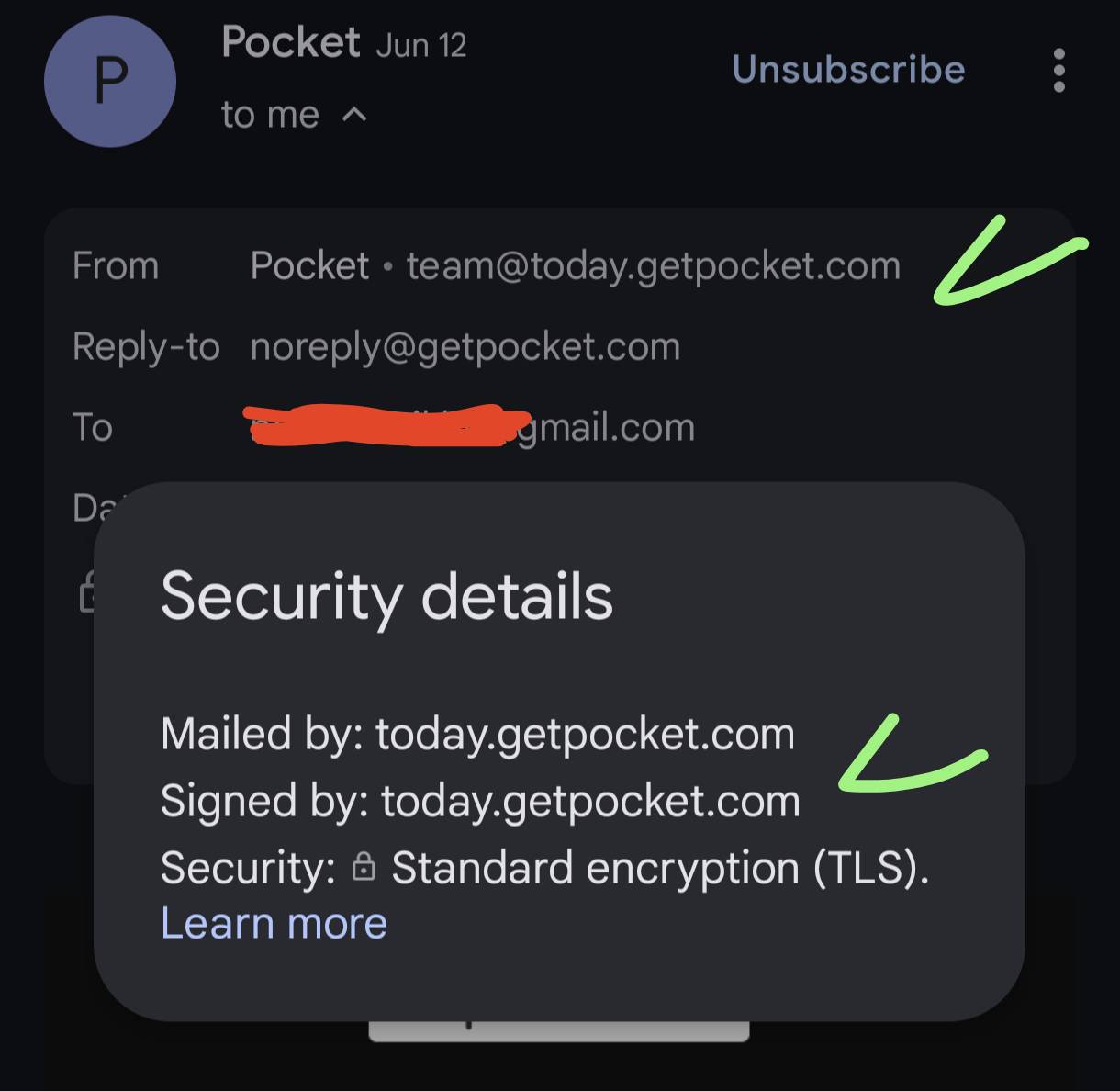Tap the Pocket sender avatar
Viewport: 1120px width, 1091px height.
click(x=110, y=82)
